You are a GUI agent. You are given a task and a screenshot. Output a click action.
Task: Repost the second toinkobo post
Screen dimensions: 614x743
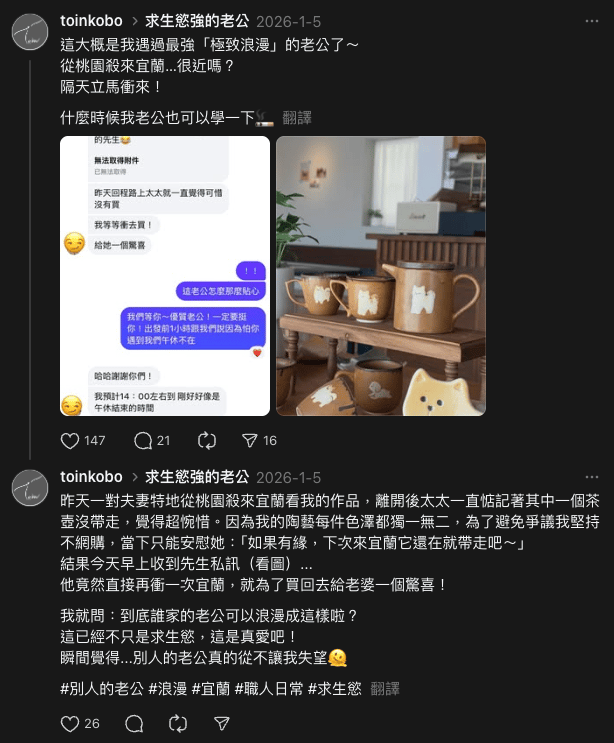point(178,723)
